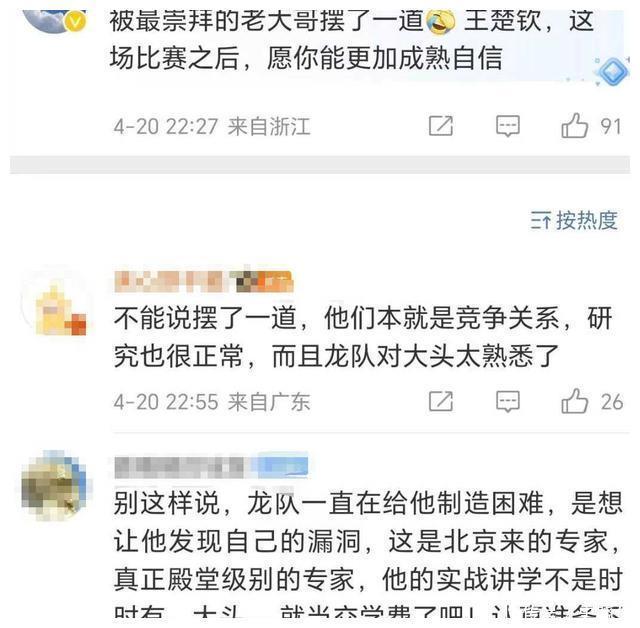640x628 pixels.
Task: Repost the 22:55 comment from 广东
Action: pos(440,402)
